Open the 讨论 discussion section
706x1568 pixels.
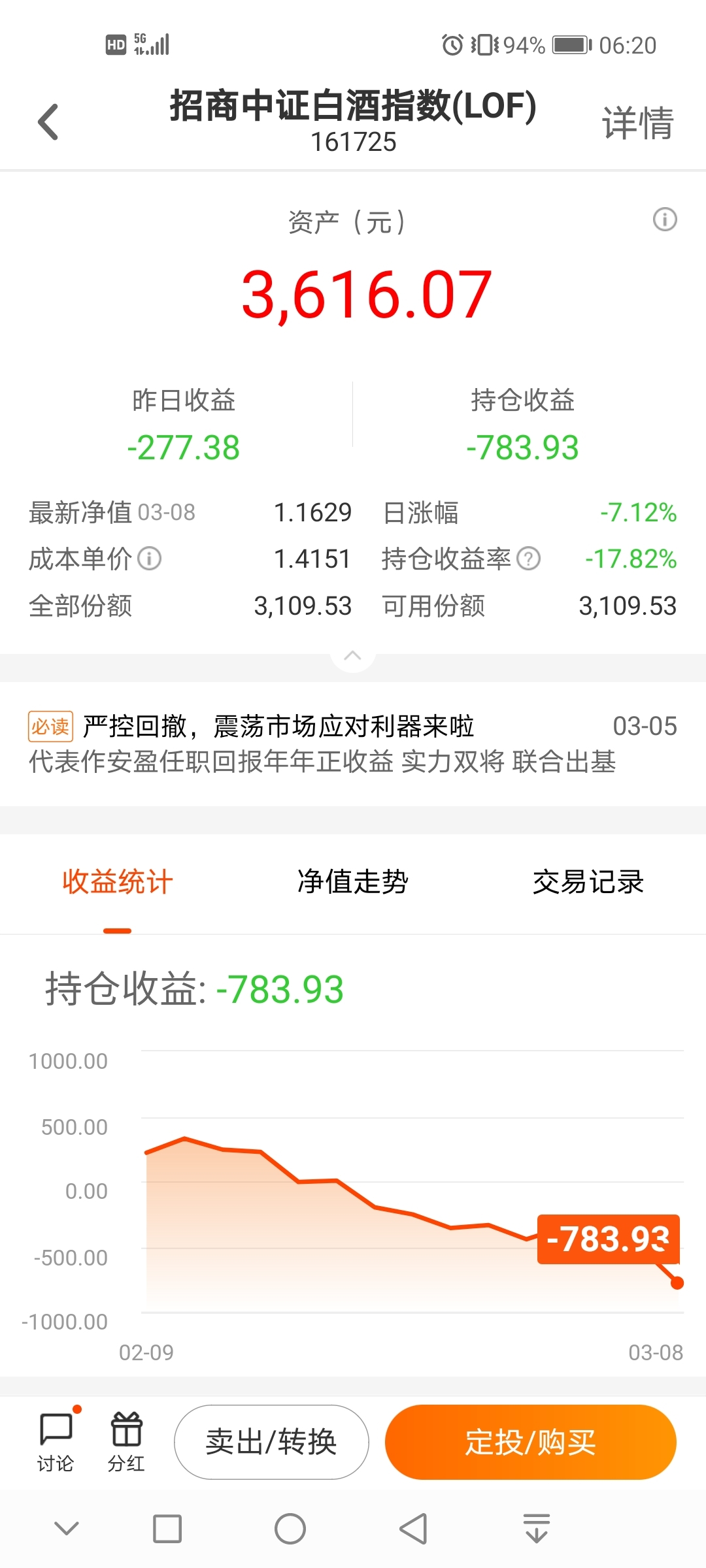tap(56, 1442)
